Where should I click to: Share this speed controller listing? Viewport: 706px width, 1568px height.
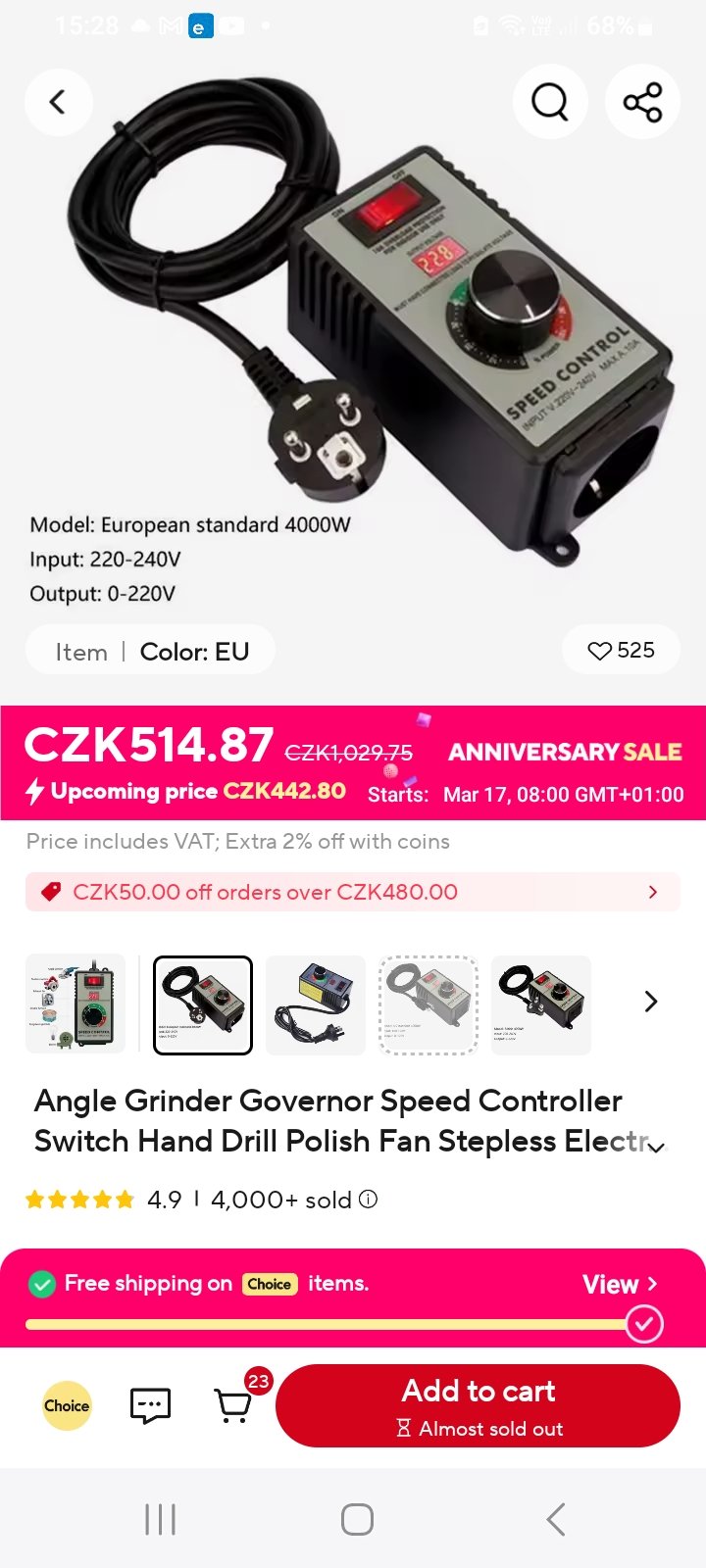click(642, 102)
